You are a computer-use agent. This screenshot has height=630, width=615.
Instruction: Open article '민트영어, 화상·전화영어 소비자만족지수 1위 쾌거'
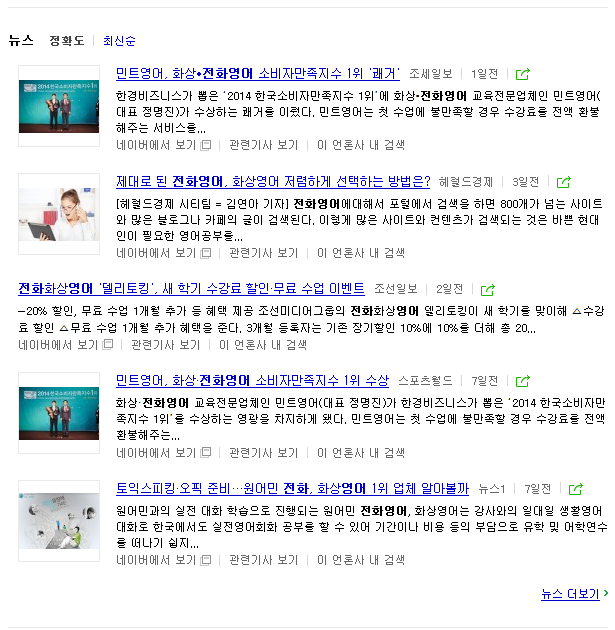pos(258,73)
